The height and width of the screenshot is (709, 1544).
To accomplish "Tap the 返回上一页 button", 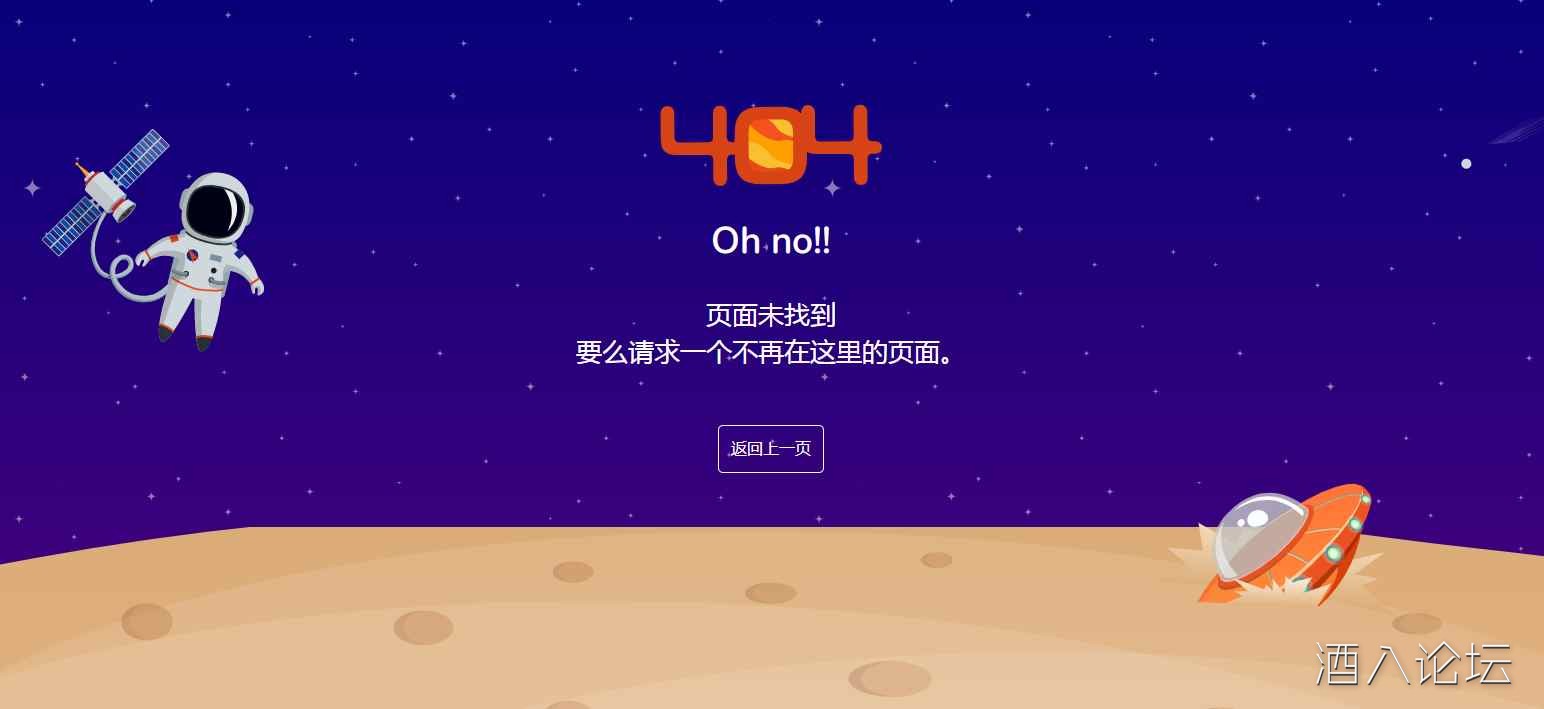I will pos(770,449).
